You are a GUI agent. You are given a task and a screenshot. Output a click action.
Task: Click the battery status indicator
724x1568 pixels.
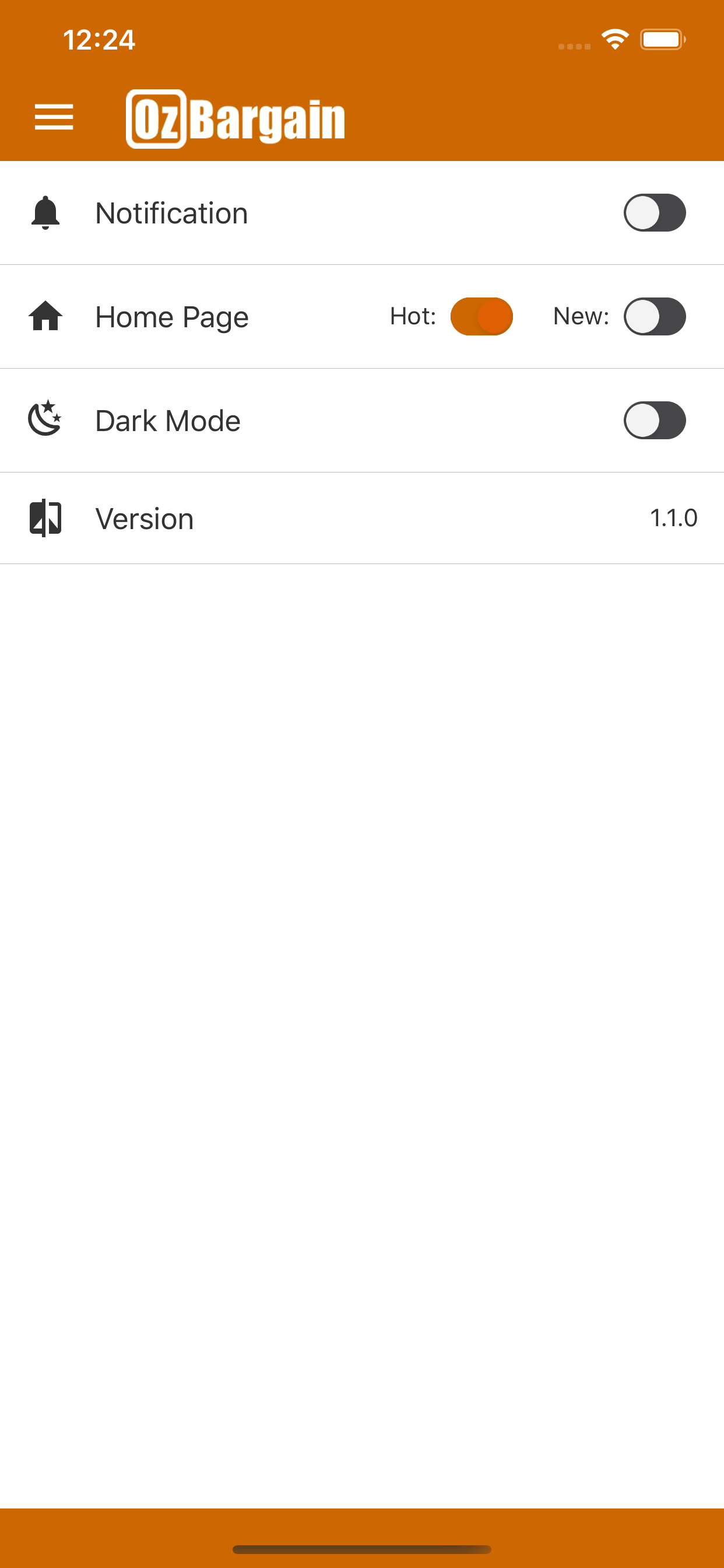pos(662,38)
